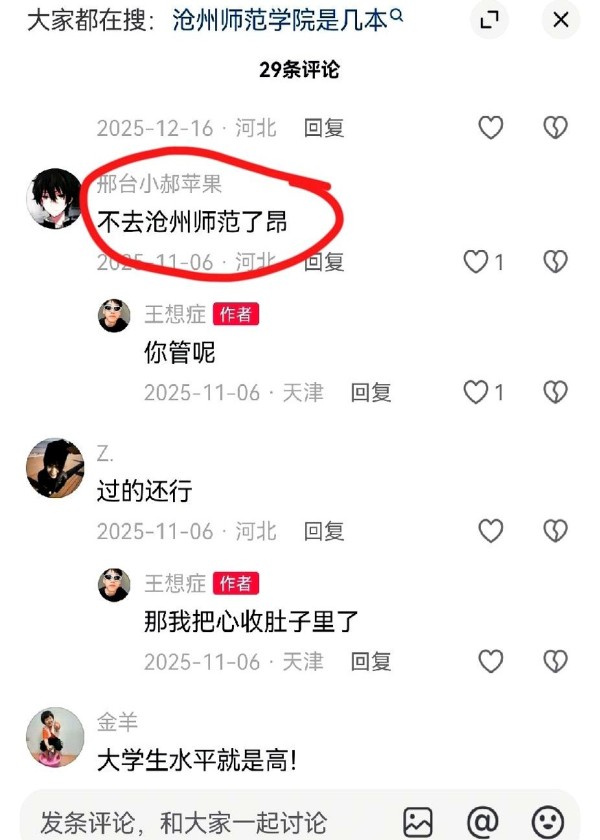The height and width of the screenshot is (840, 600).
Task: Reply to the author's 你管呢 comment
Action: pyautogui.click(x=371, y=392)
